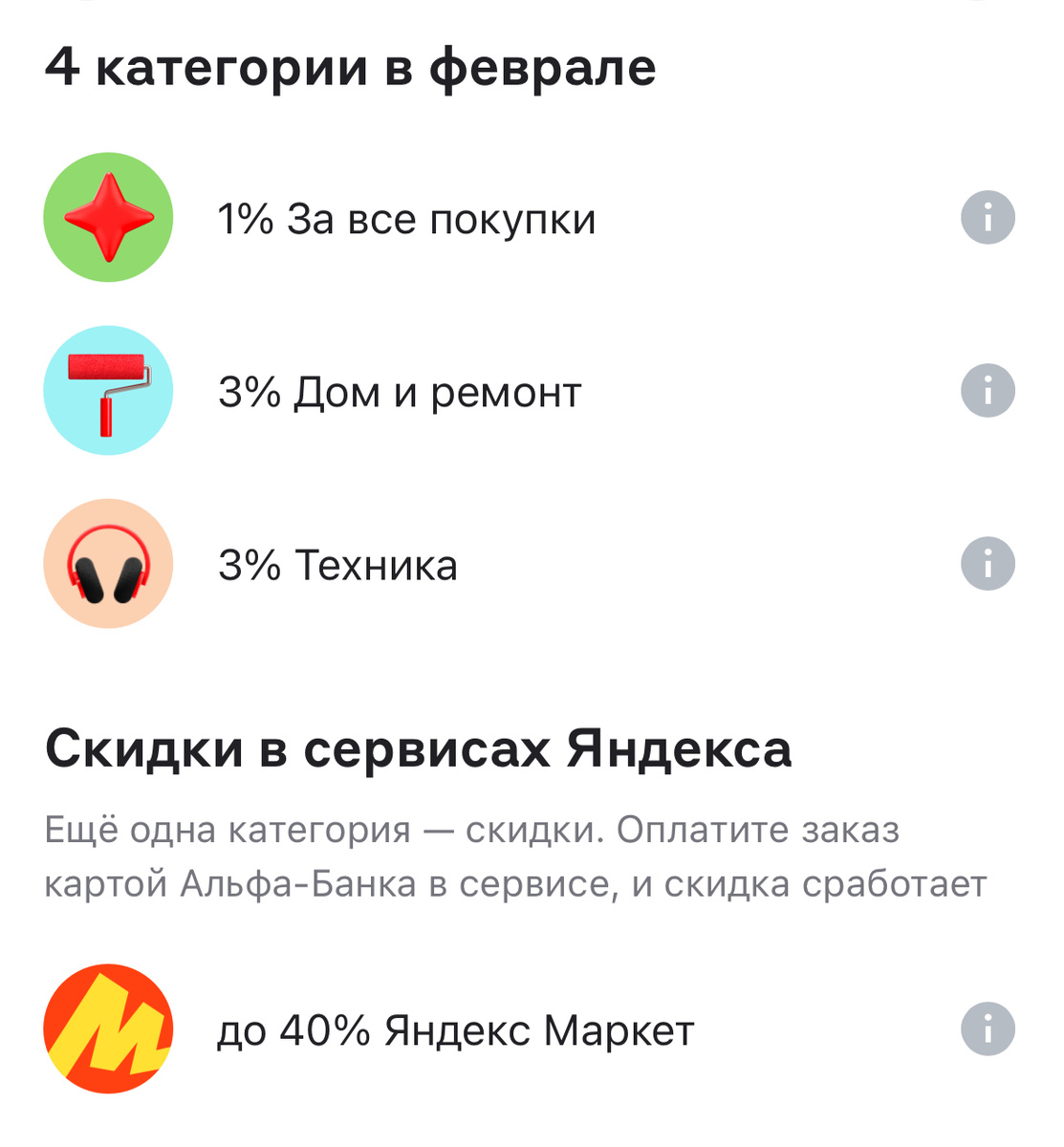Tap the info icon next to 3% Техника
The width and height of the screenshot is (1064, 1147).
pos(987,564)
